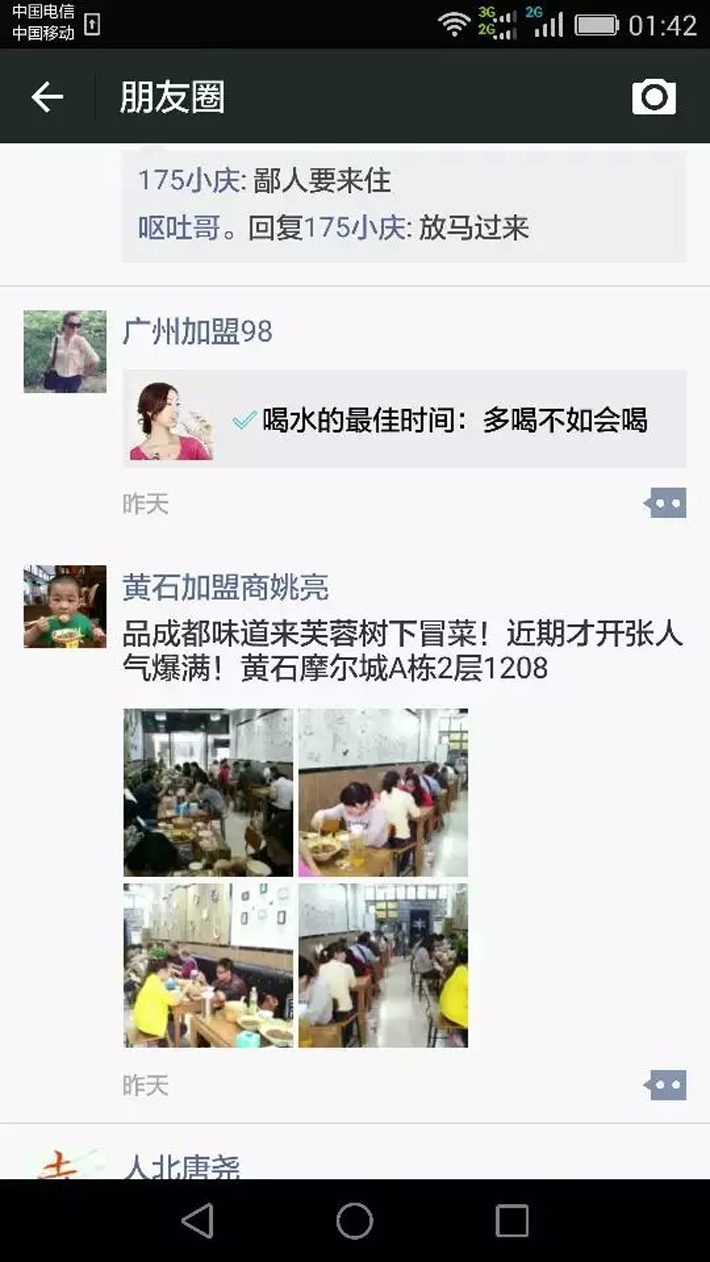View second restaurant photo in 姚亮's post

pyautogui.click(x=383, y=793)
